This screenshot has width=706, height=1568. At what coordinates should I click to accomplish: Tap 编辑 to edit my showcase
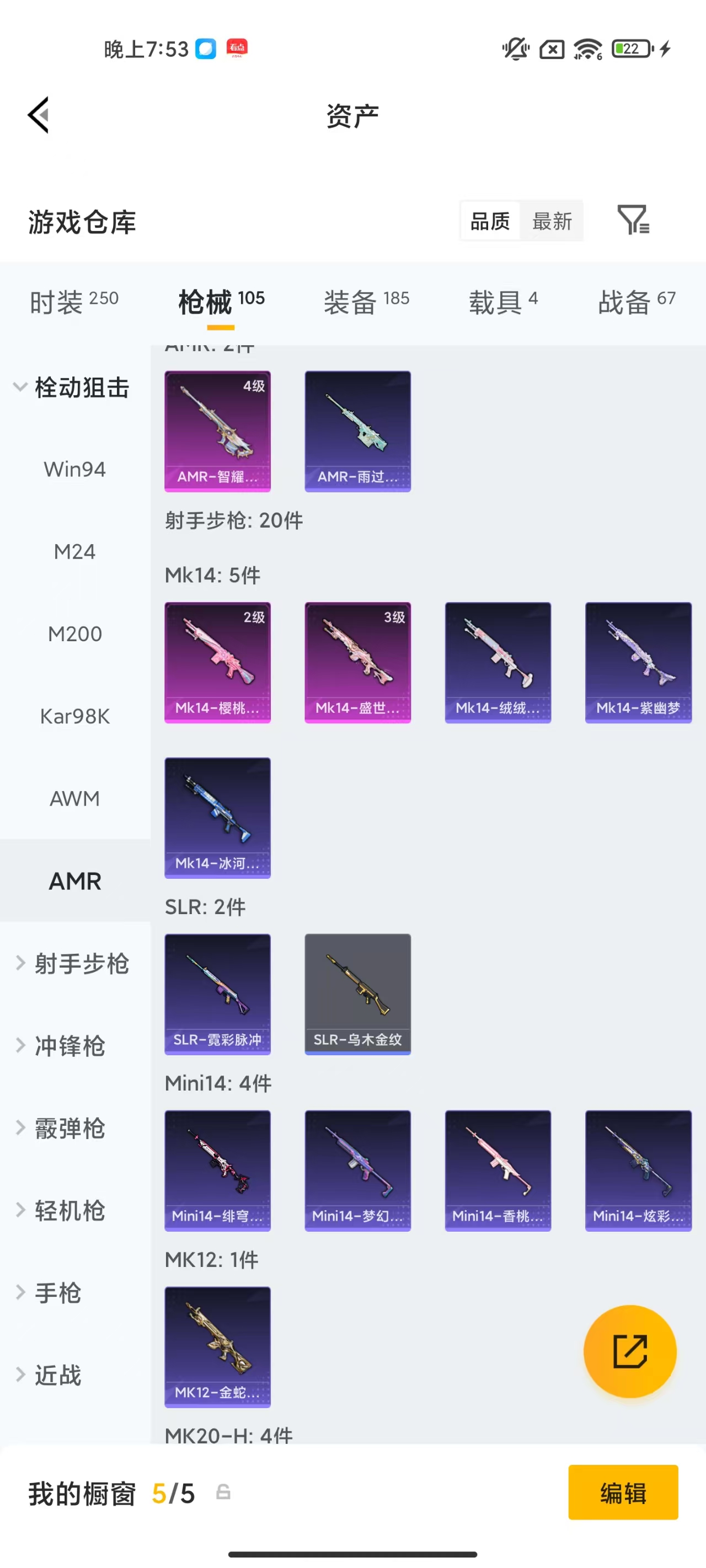coord(623,1492)
